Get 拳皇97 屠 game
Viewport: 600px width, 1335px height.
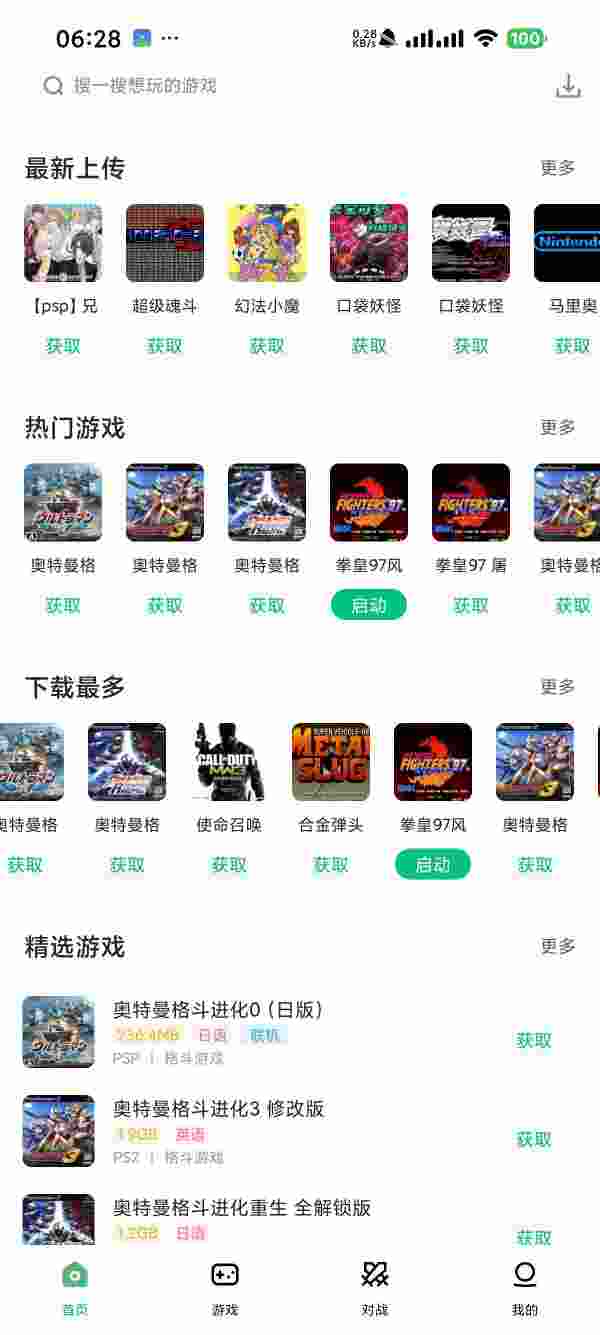(x=471, y=605)
